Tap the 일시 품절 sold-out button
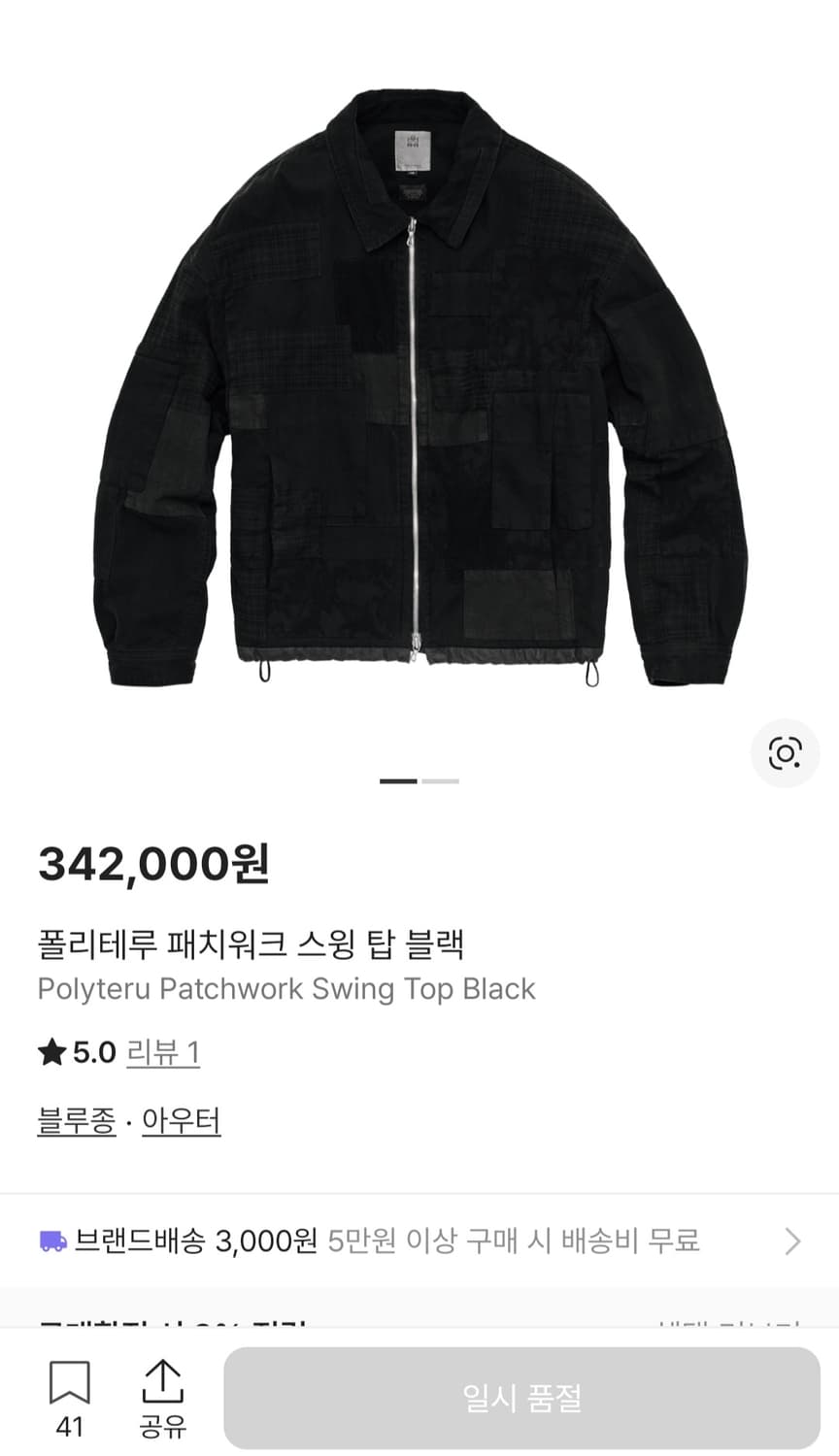The width and height of the screenshot is (839, 1456). 524,1398
